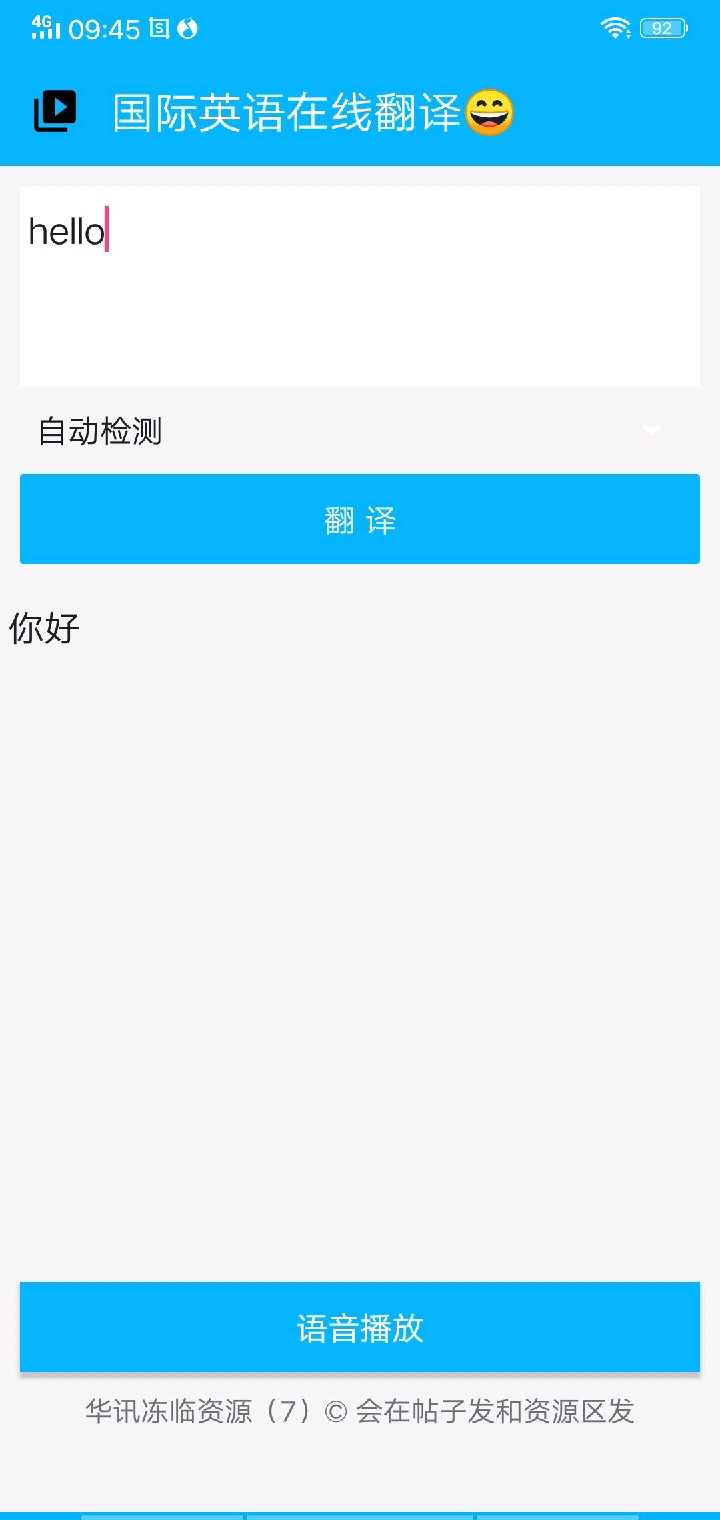Focus the text box containing "hello"

pyautogui.click(x=360, y=286)
